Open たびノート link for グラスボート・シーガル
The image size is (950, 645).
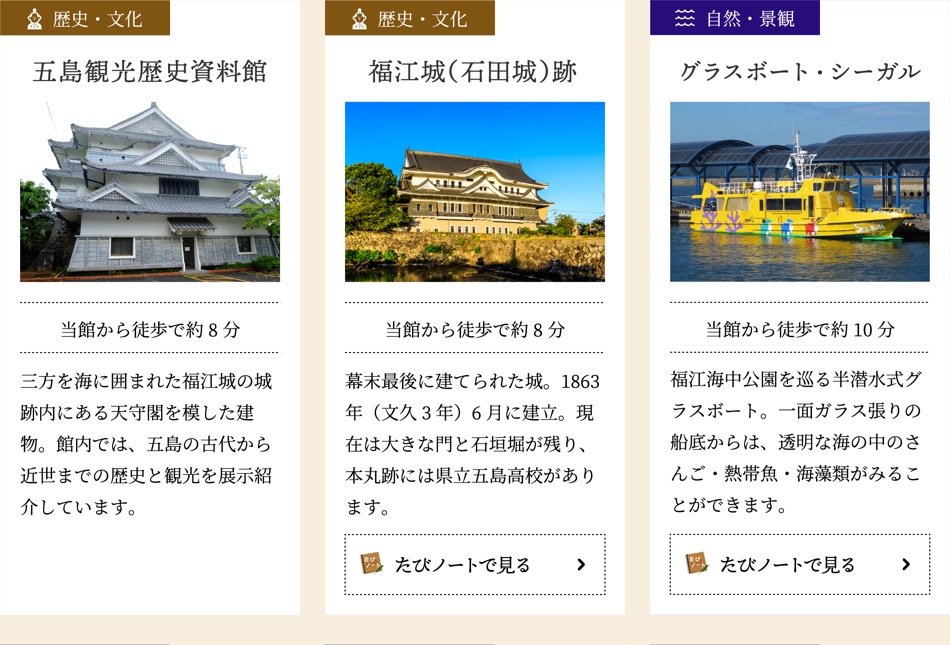[x=799, y=565]
